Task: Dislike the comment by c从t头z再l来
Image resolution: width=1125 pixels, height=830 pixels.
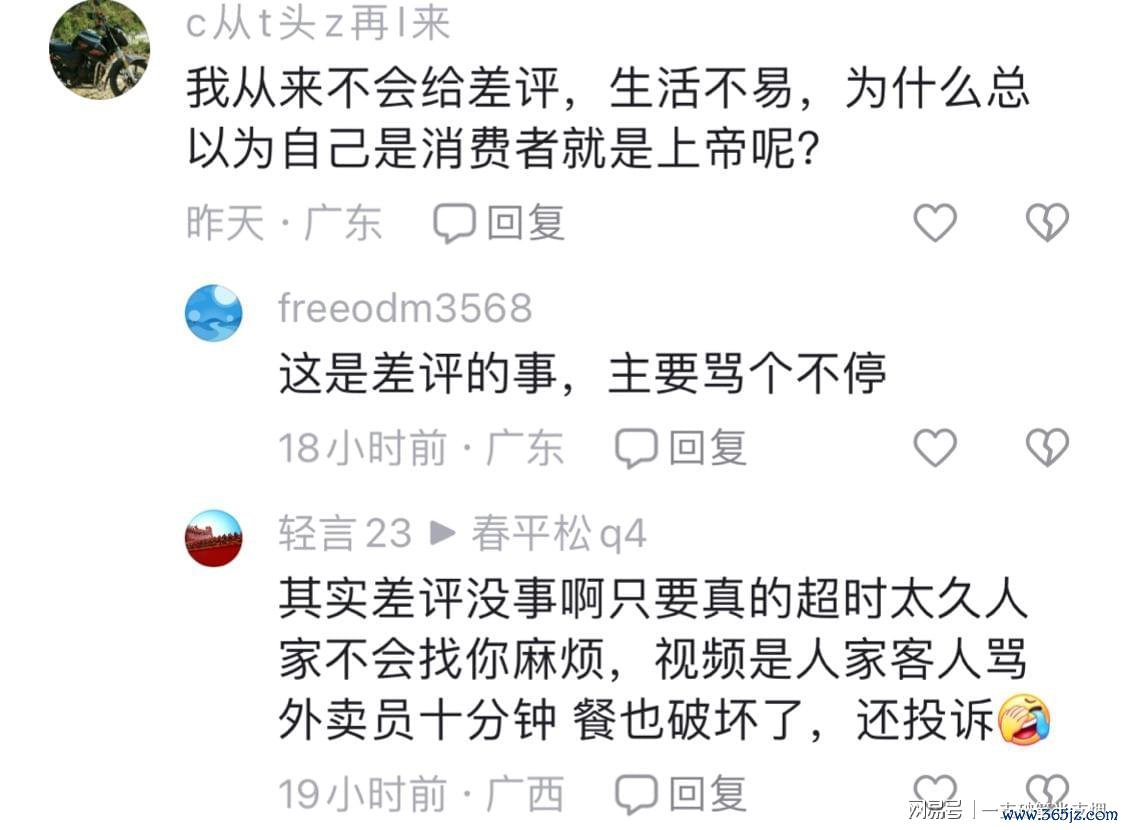Action: pyautogui.click(x=1048, y=222)
